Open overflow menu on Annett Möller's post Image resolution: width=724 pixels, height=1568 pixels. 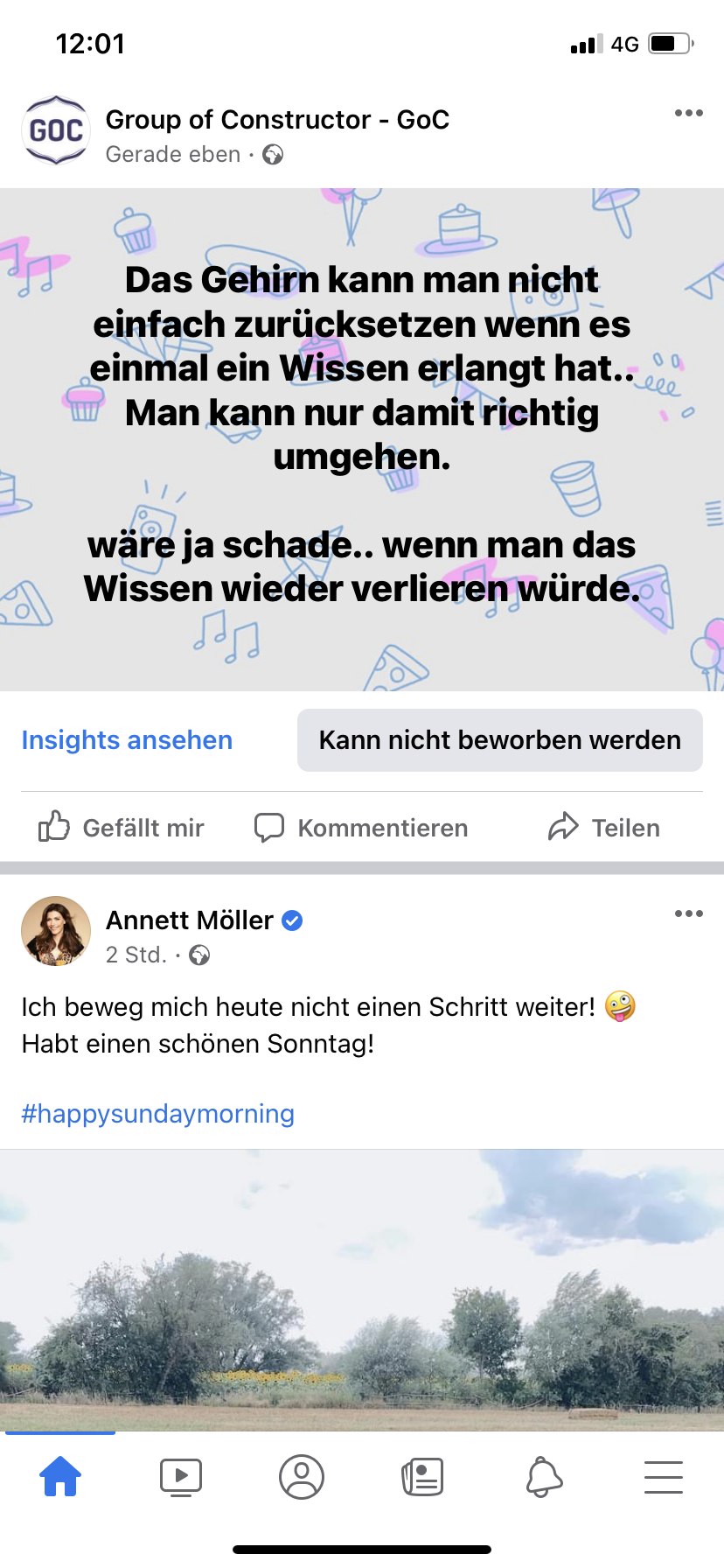[688, 913]
